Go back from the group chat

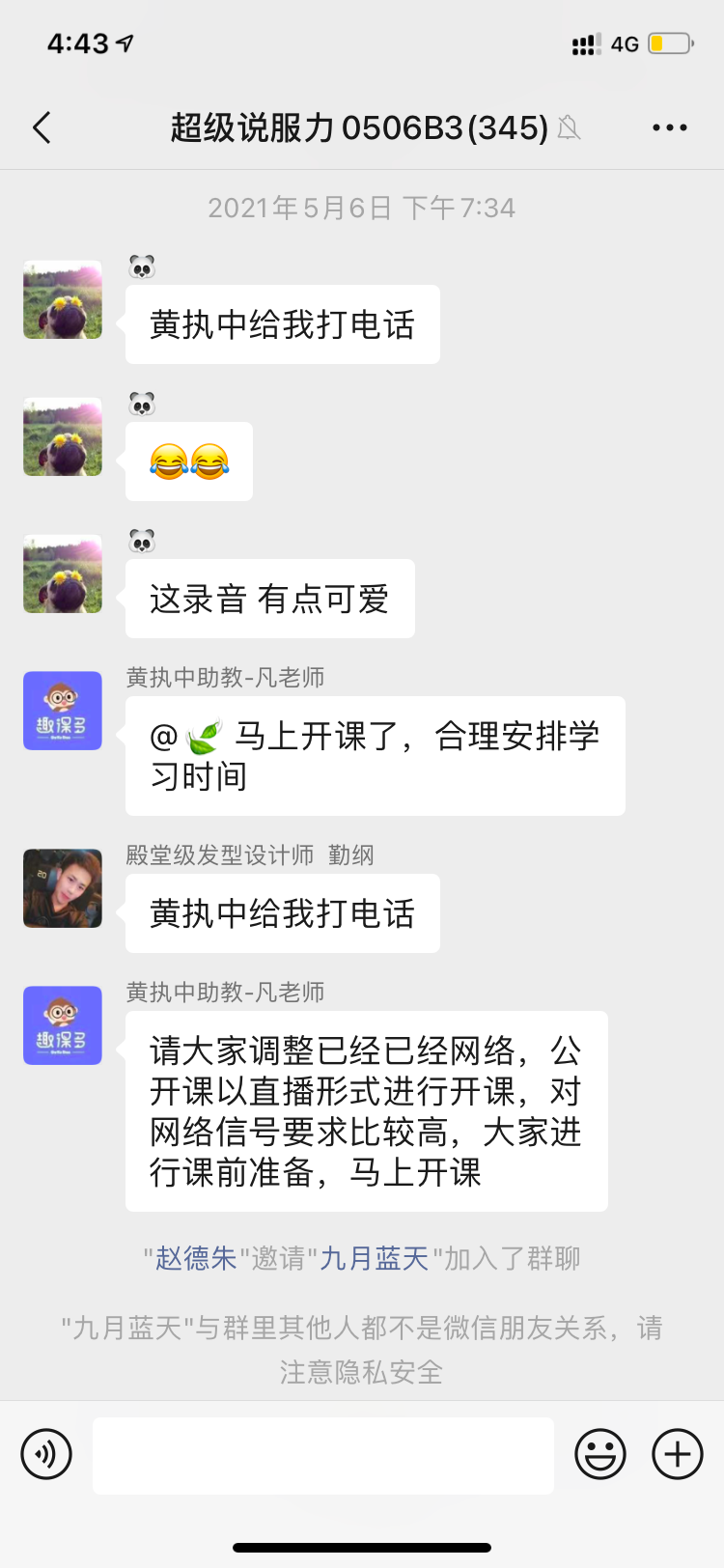pos(42,127)
